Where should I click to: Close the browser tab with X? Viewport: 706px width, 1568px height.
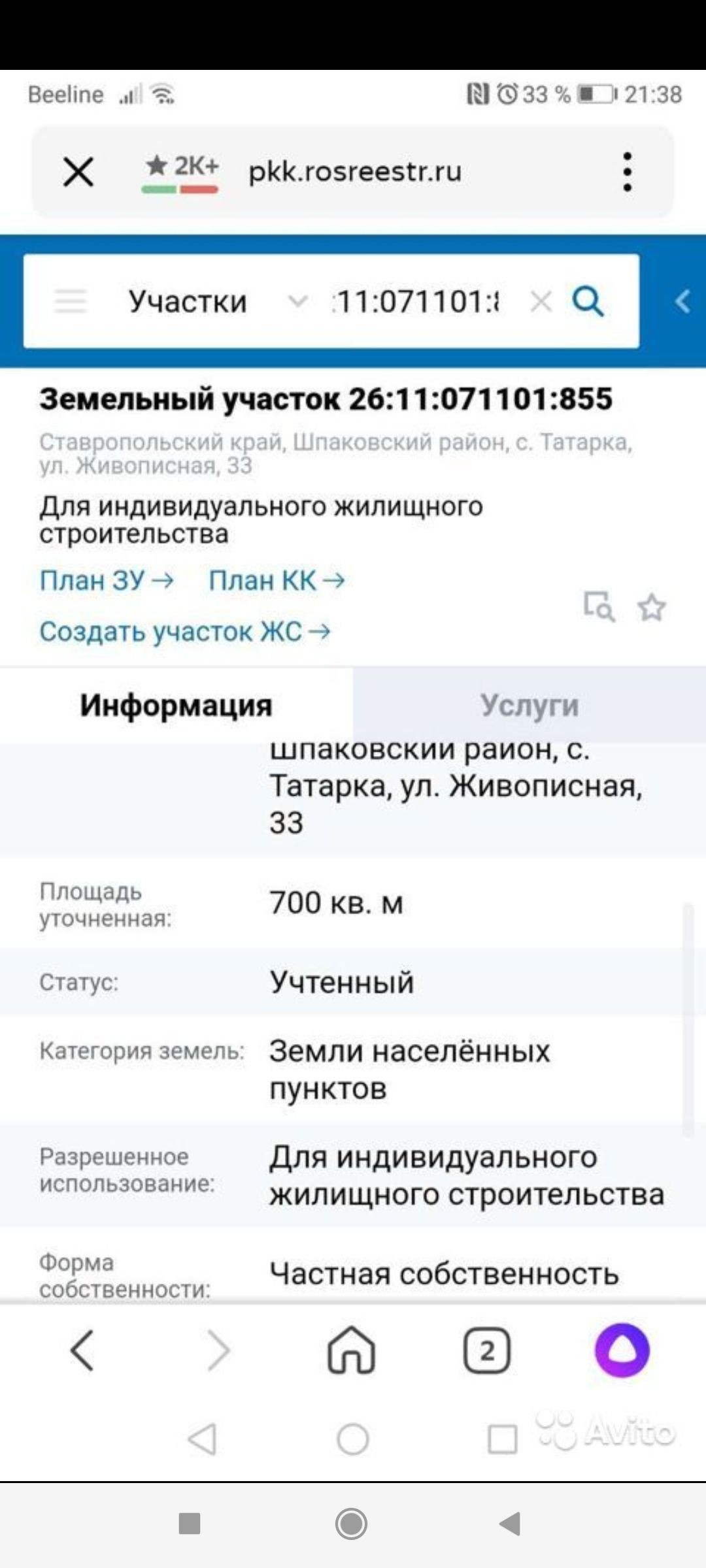78,172
